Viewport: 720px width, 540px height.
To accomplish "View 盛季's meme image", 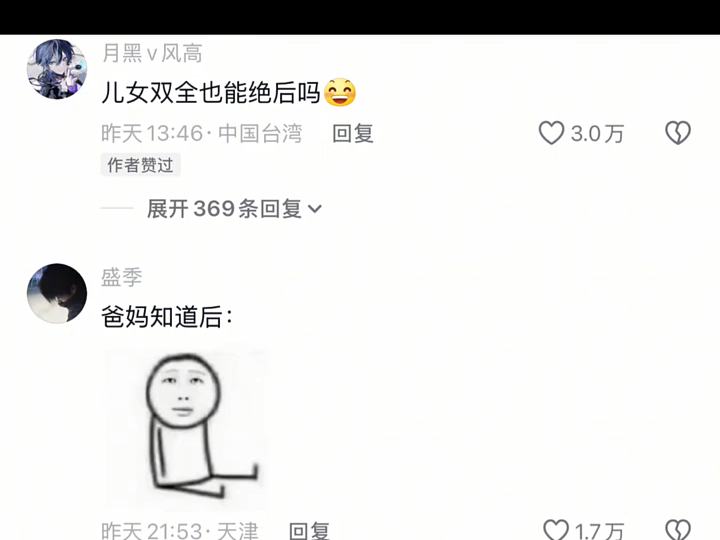I will pyautogui.click(x=187, y=427).
